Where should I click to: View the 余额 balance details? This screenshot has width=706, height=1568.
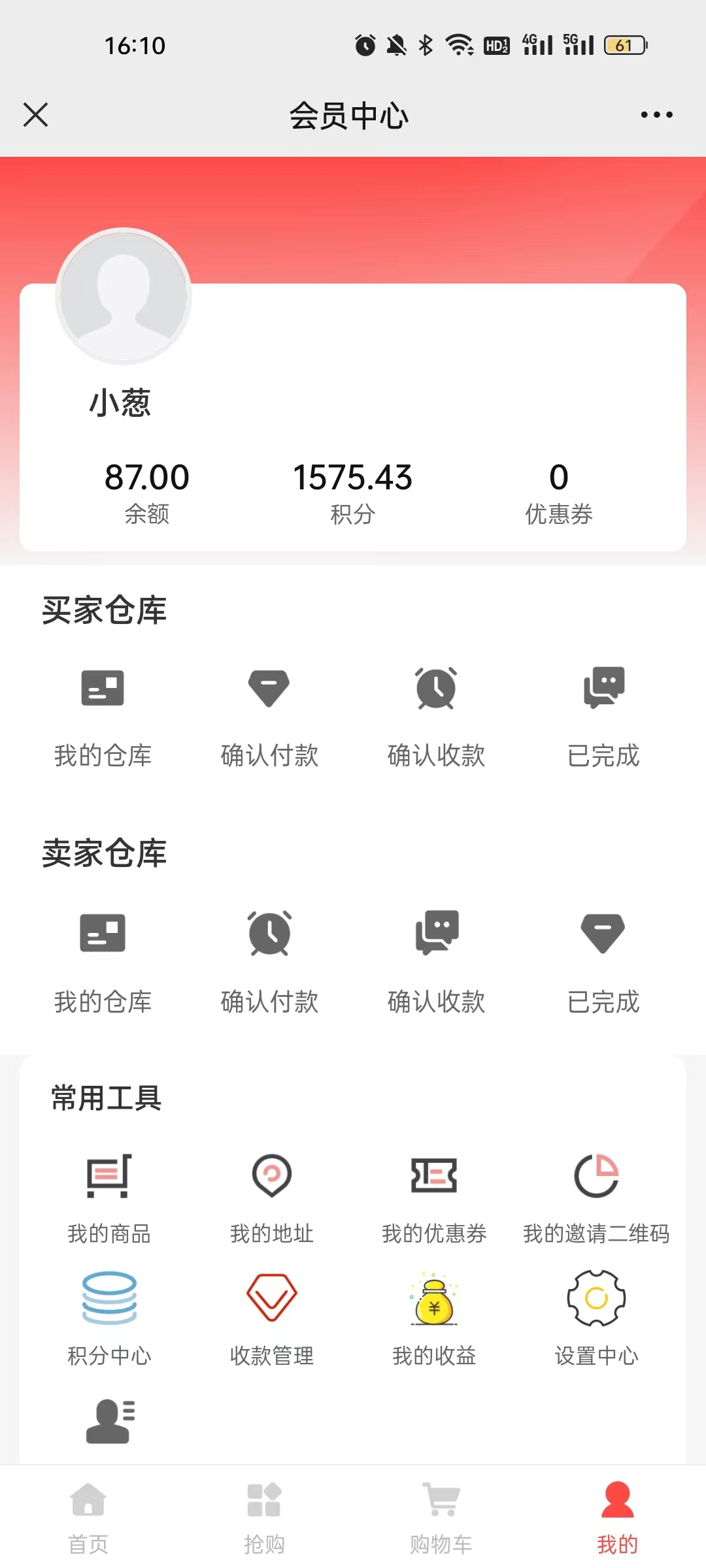[147, 493]
